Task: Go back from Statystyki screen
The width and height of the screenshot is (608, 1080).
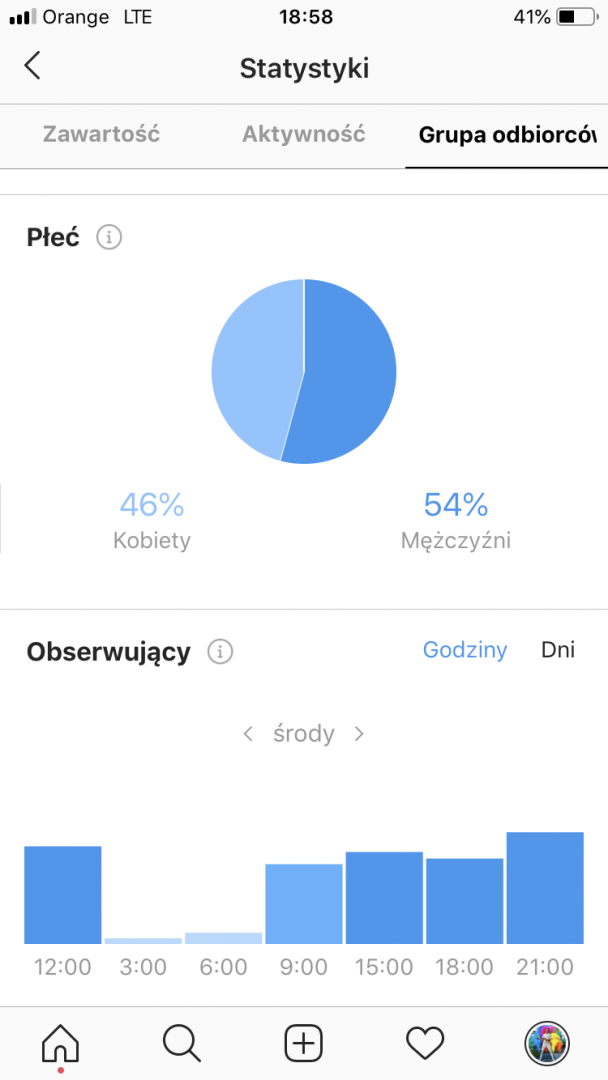Action: (32, 67)
